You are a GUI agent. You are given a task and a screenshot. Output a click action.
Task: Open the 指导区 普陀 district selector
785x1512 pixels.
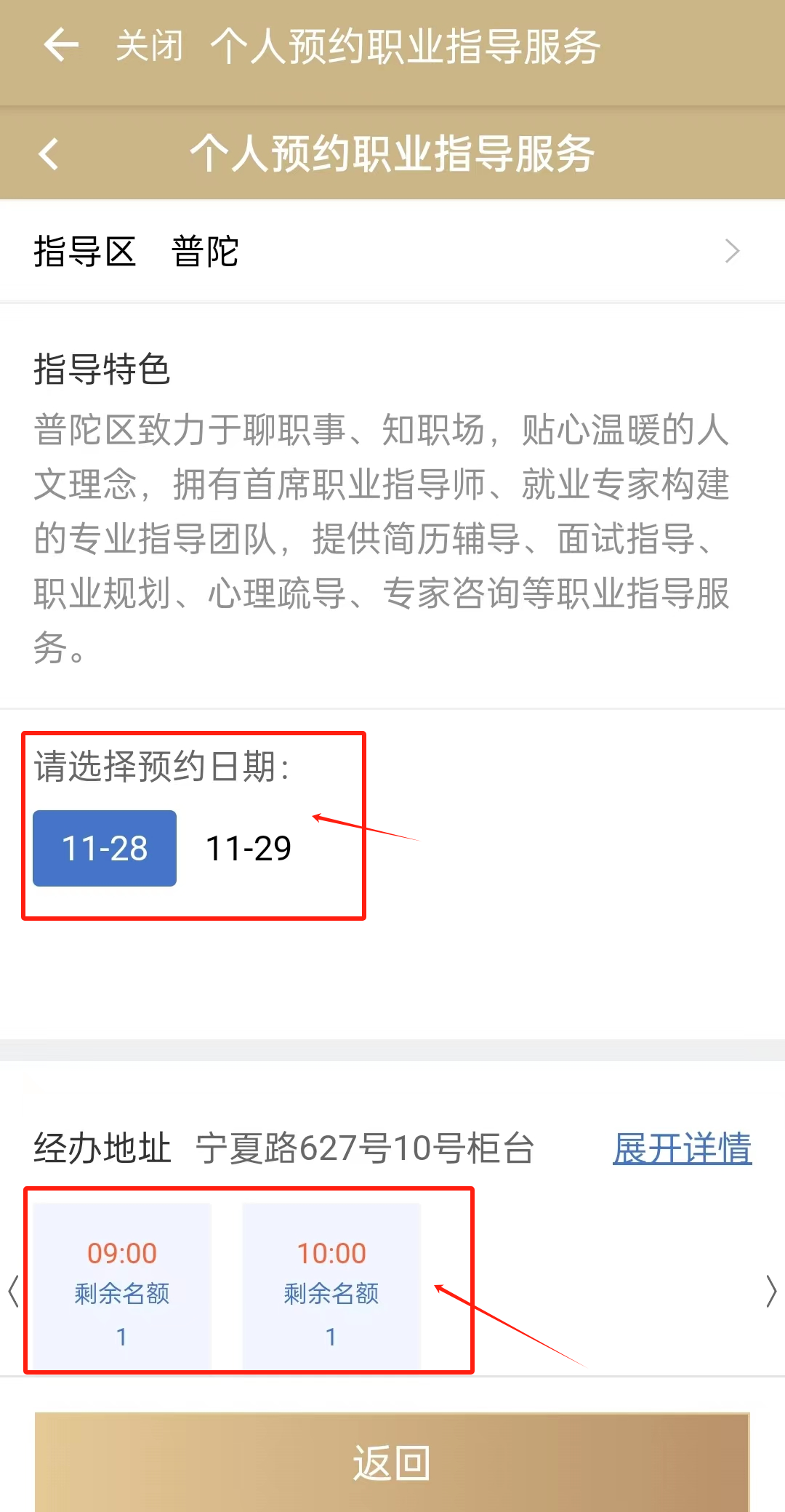tap(392, 252)
